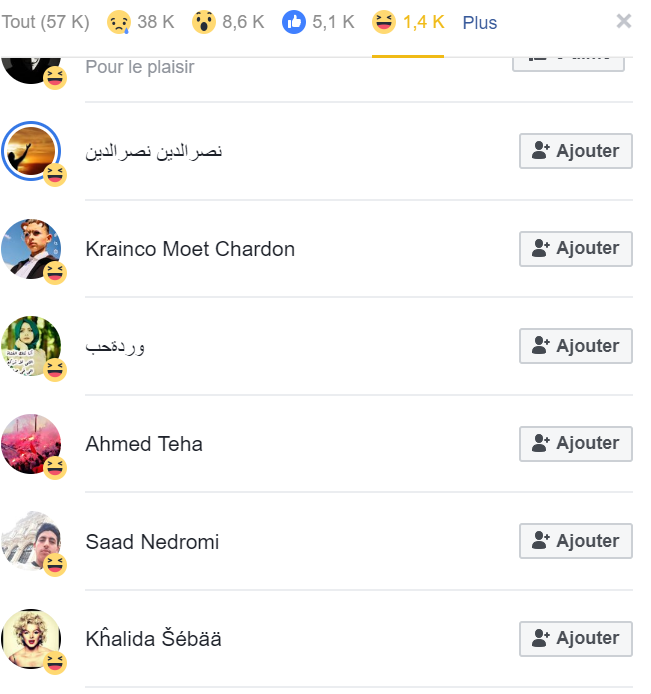This screenshot has width=651, height=694.
Task: Select the 1,4 K haha reactions tab
Action: click(x=409, y=22)
